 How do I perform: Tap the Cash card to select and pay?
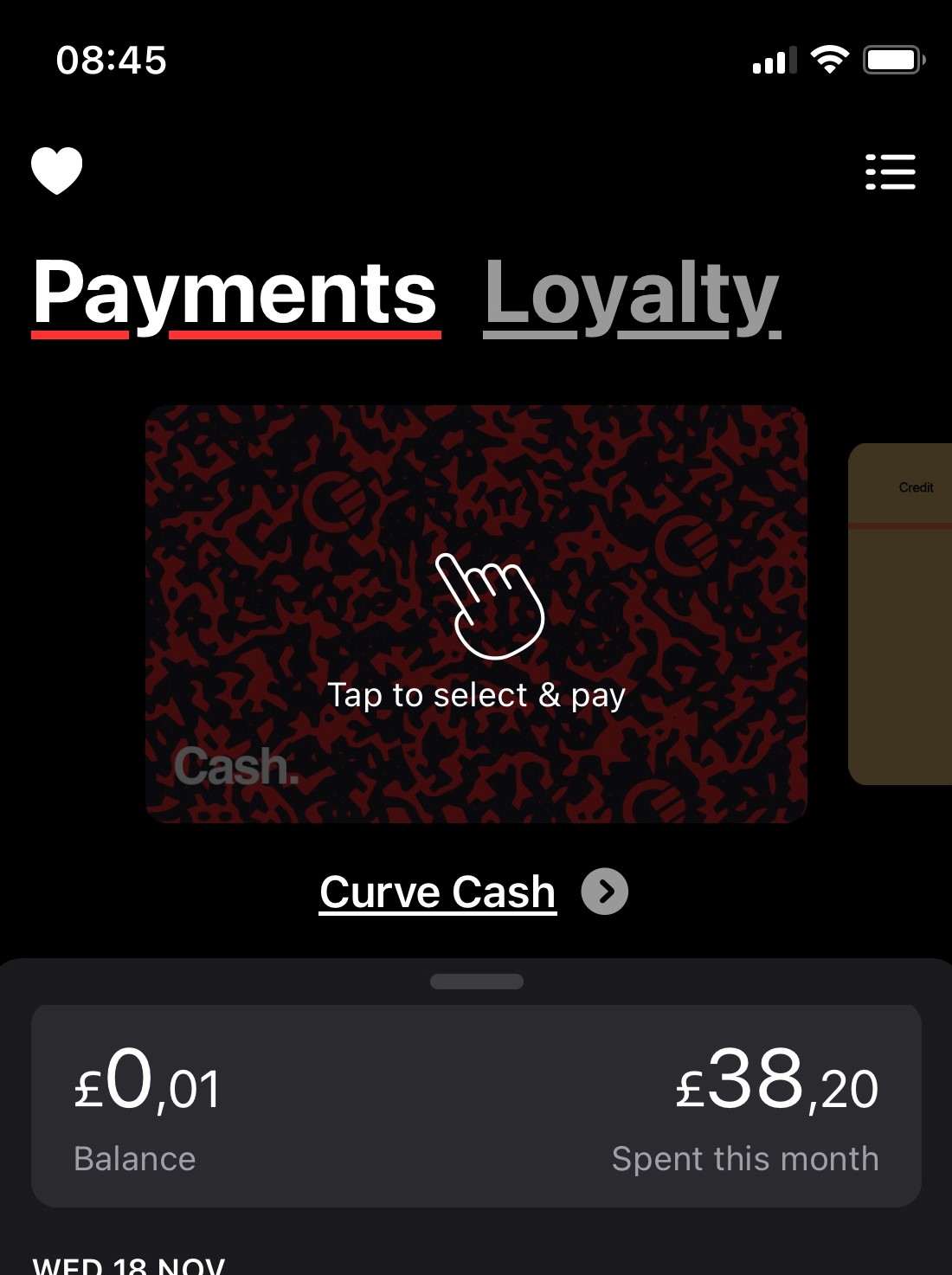pos(476,615)
